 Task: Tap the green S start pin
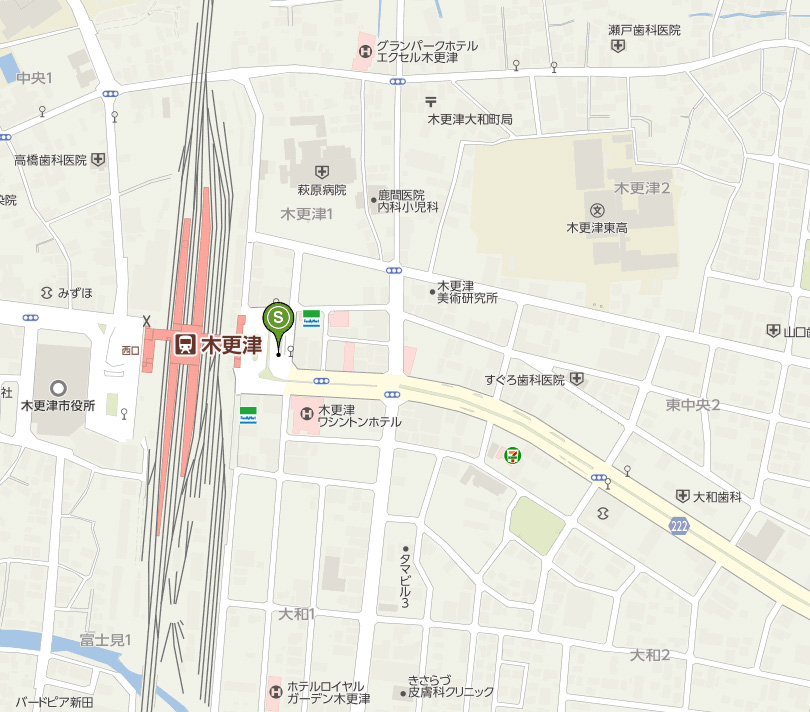278,319
